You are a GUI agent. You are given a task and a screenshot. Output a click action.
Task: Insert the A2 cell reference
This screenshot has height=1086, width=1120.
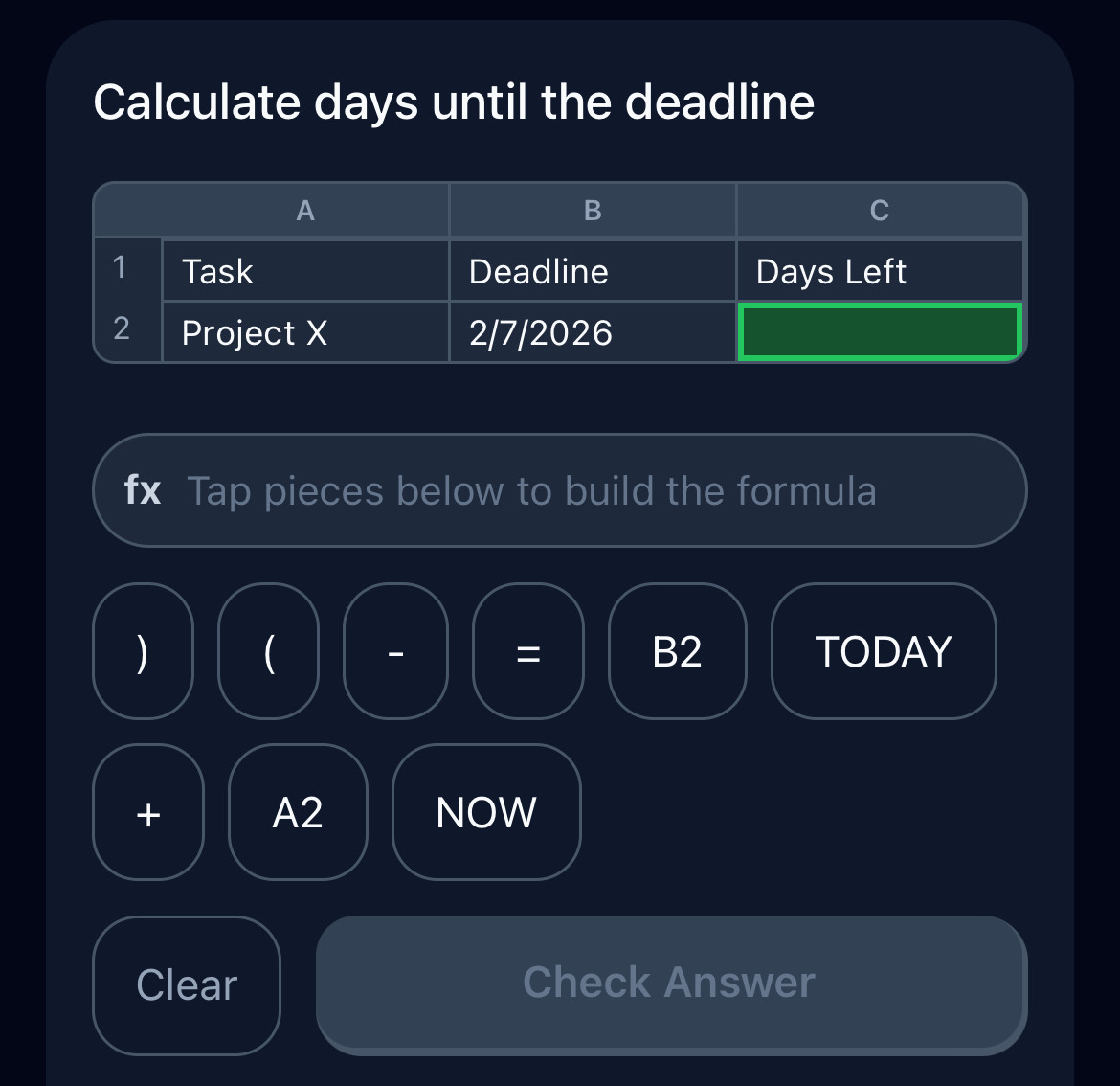click(x=298, y=812)
